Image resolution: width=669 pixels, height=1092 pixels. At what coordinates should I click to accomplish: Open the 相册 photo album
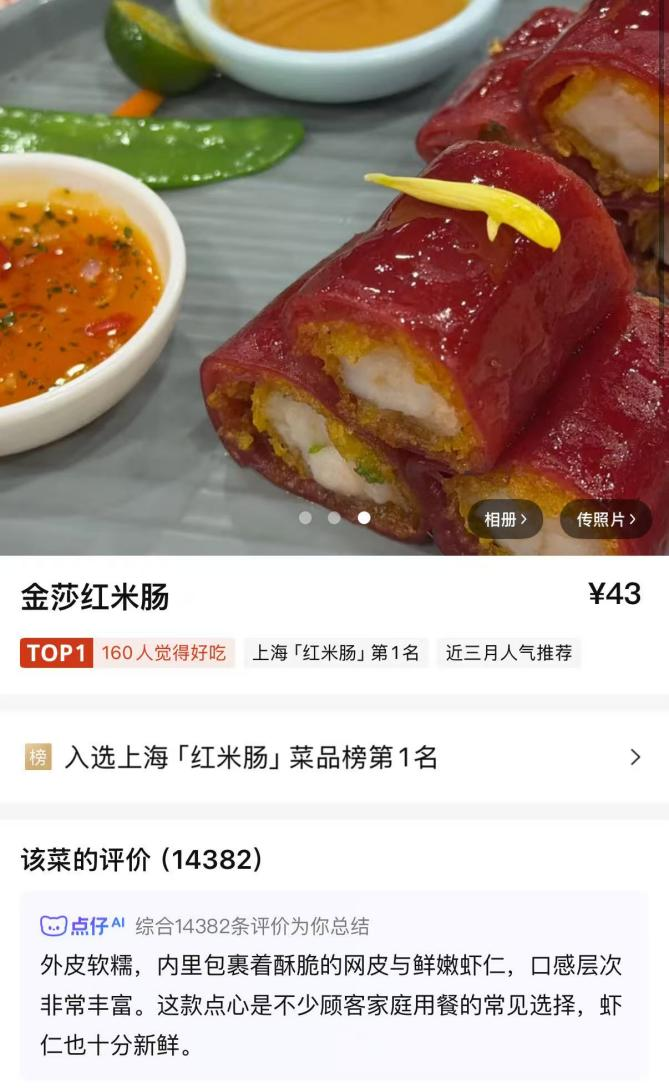coord(505,519)
